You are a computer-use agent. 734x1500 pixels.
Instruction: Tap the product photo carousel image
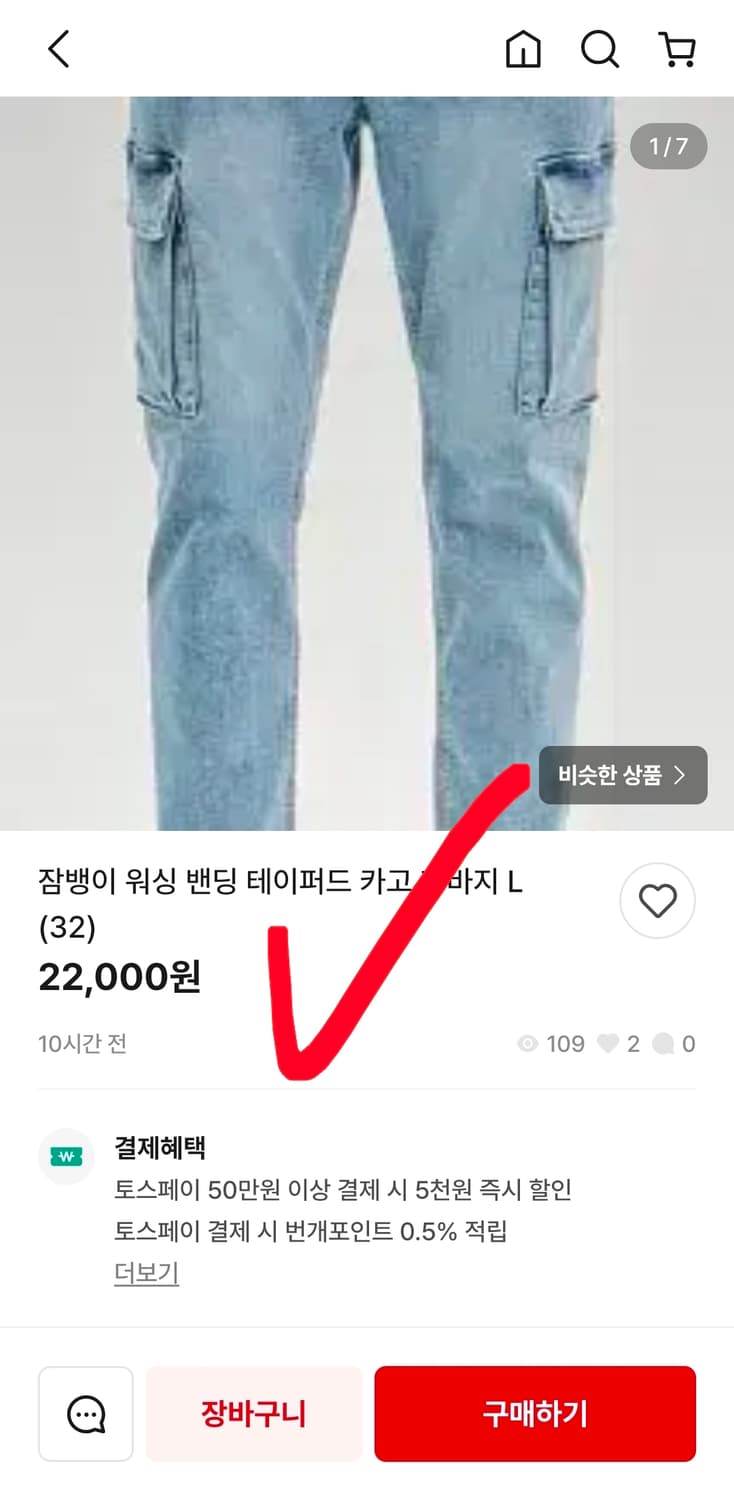point(367,460)
